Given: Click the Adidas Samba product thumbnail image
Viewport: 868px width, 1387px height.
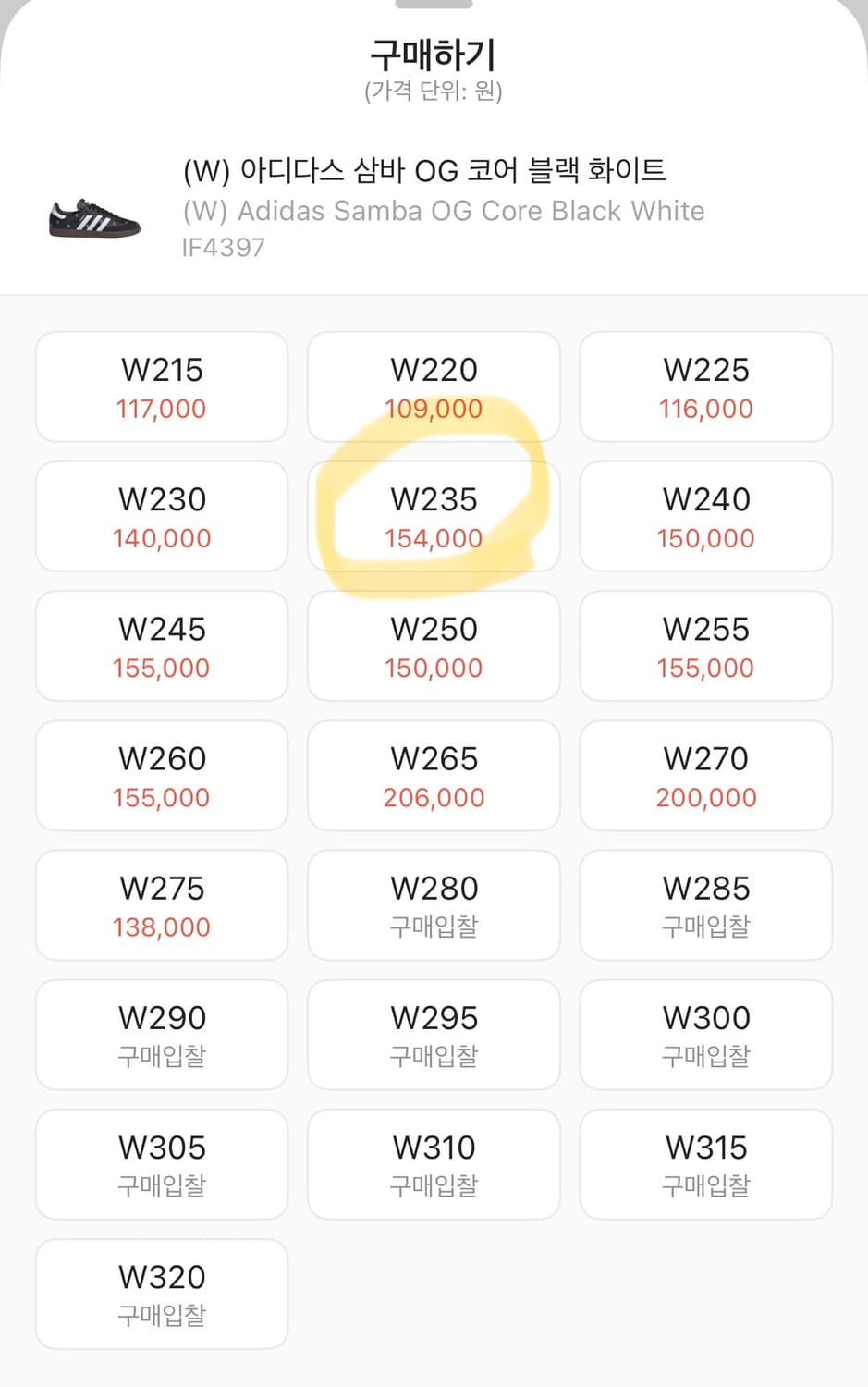Looking at the screenshot, I should (x=93, y=217).
